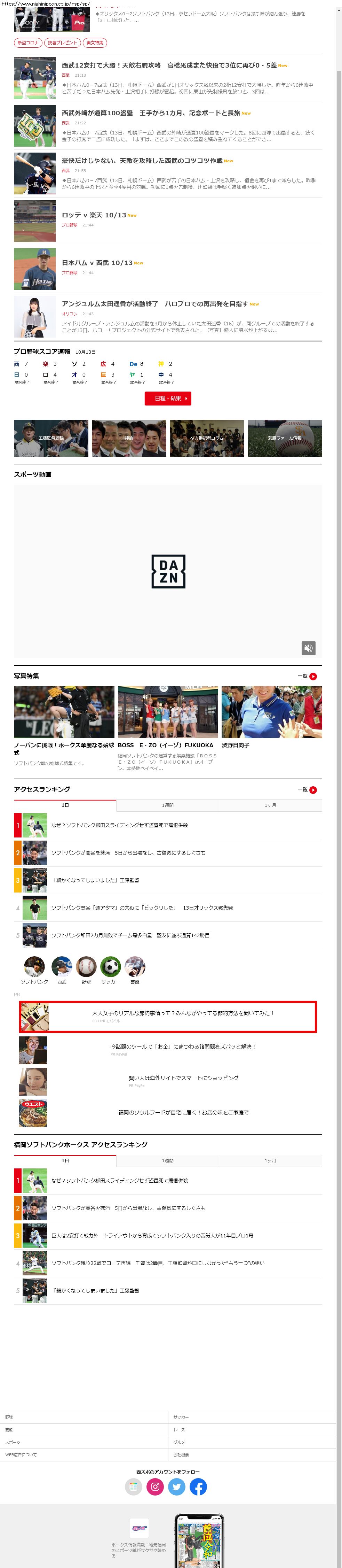This screenshot has width=342, height=1568.
Task: Follow 西スポ on Instagram
Action: click(156, 1487)
